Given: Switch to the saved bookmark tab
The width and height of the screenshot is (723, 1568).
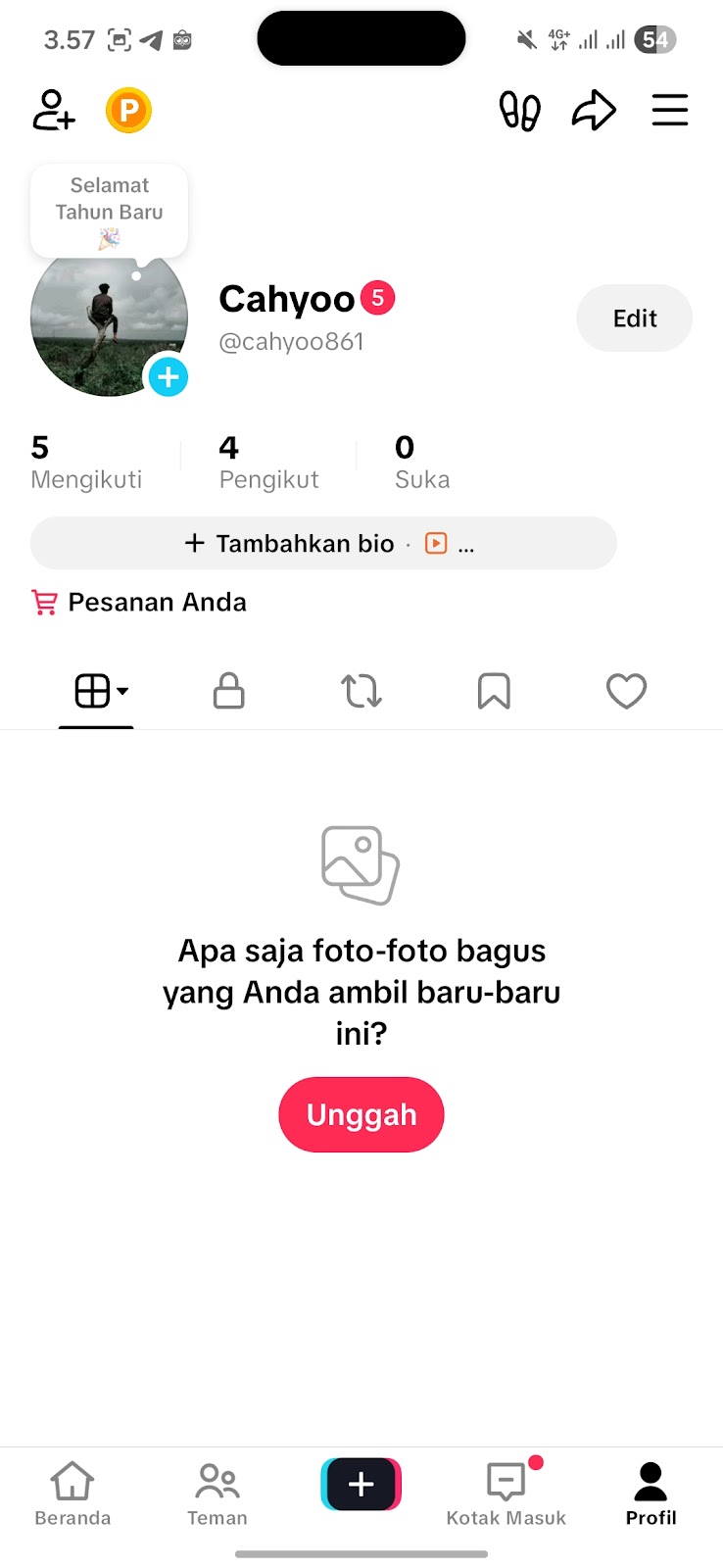Looking at the screenshot, I should (x=494, y=691).
